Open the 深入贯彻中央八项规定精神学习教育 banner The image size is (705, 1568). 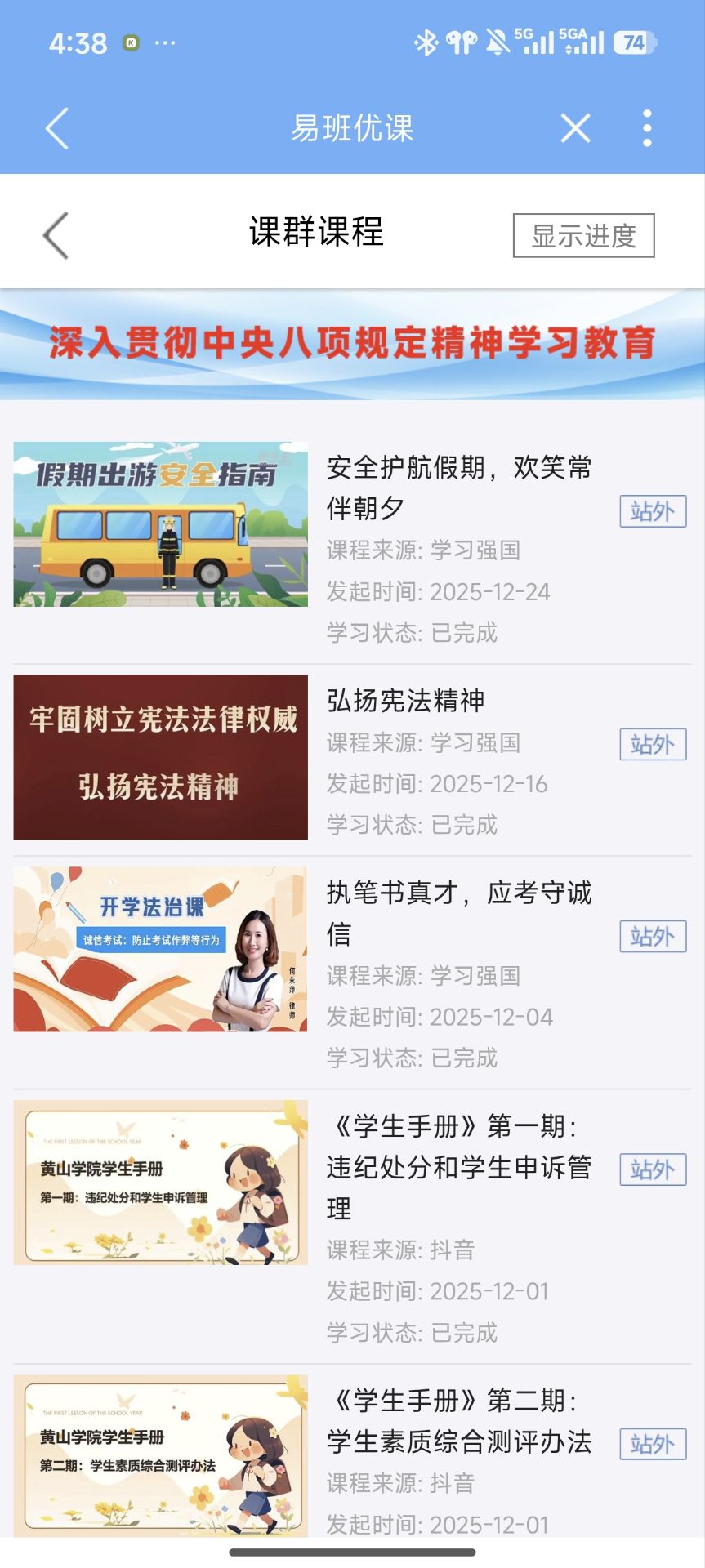point(352,344)
